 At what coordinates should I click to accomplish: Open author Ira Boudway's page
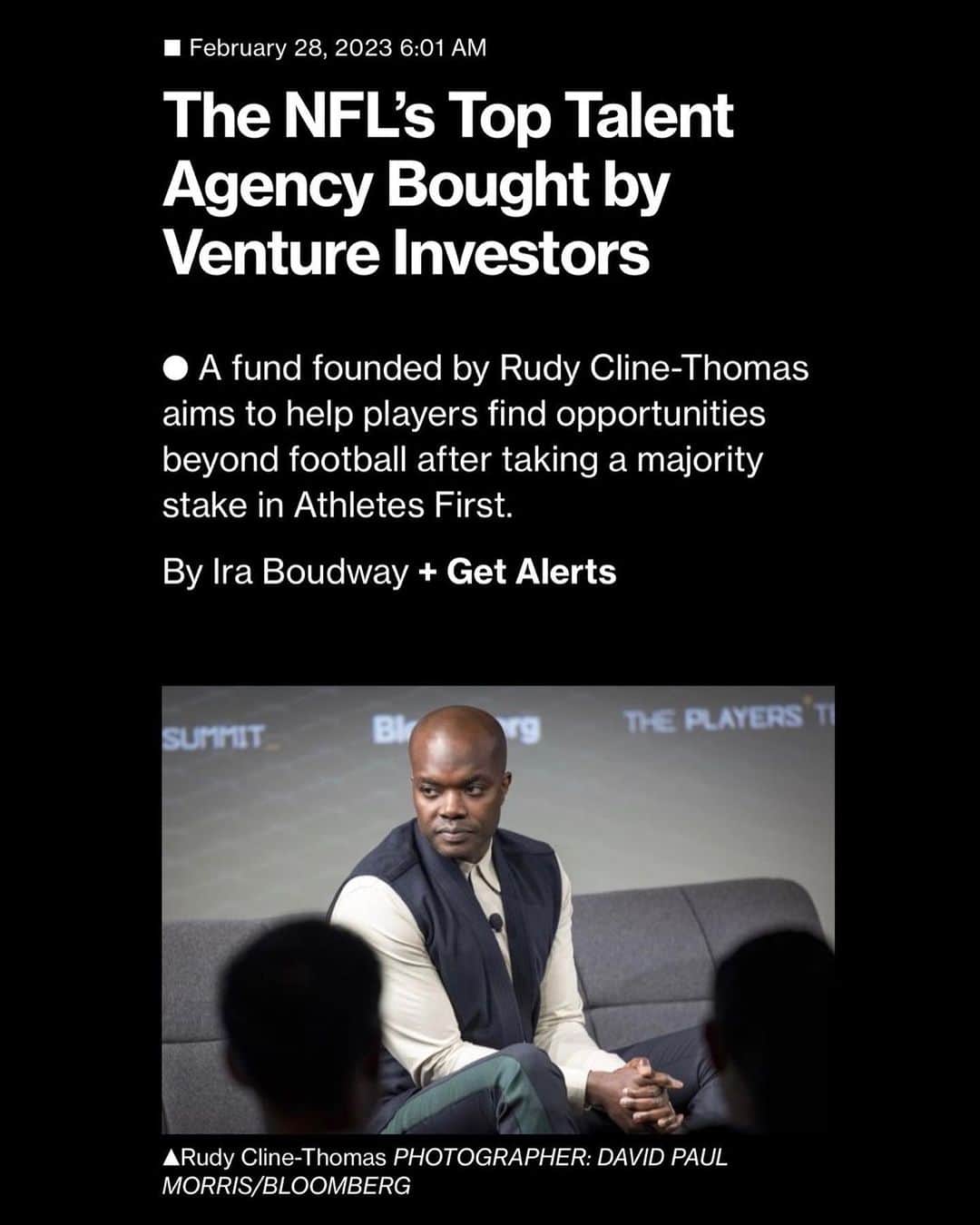click(310, 573)
